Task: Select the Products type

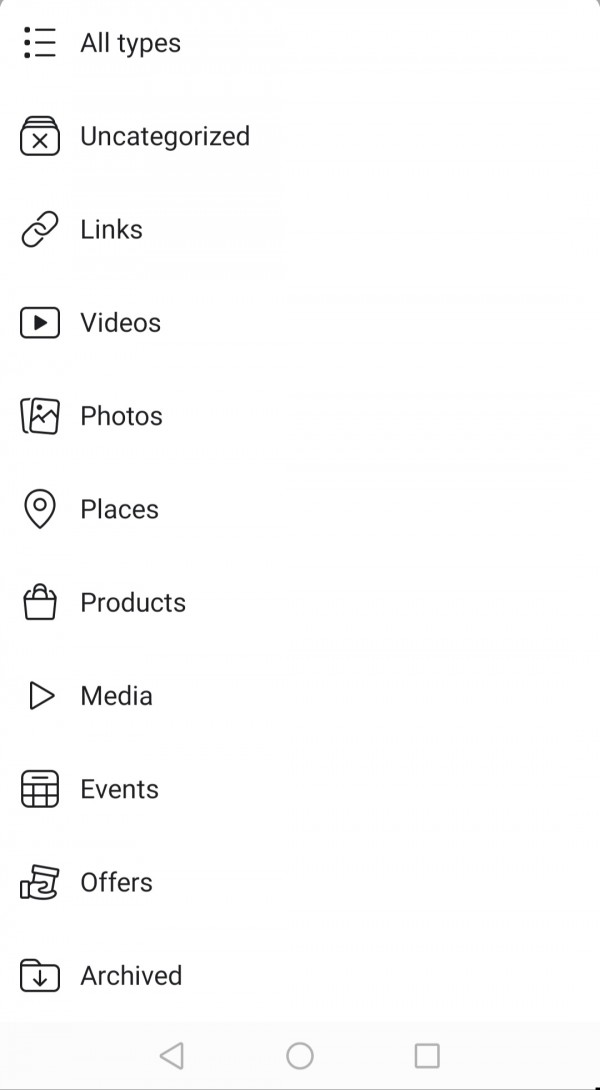Action: tap(133, 602)
